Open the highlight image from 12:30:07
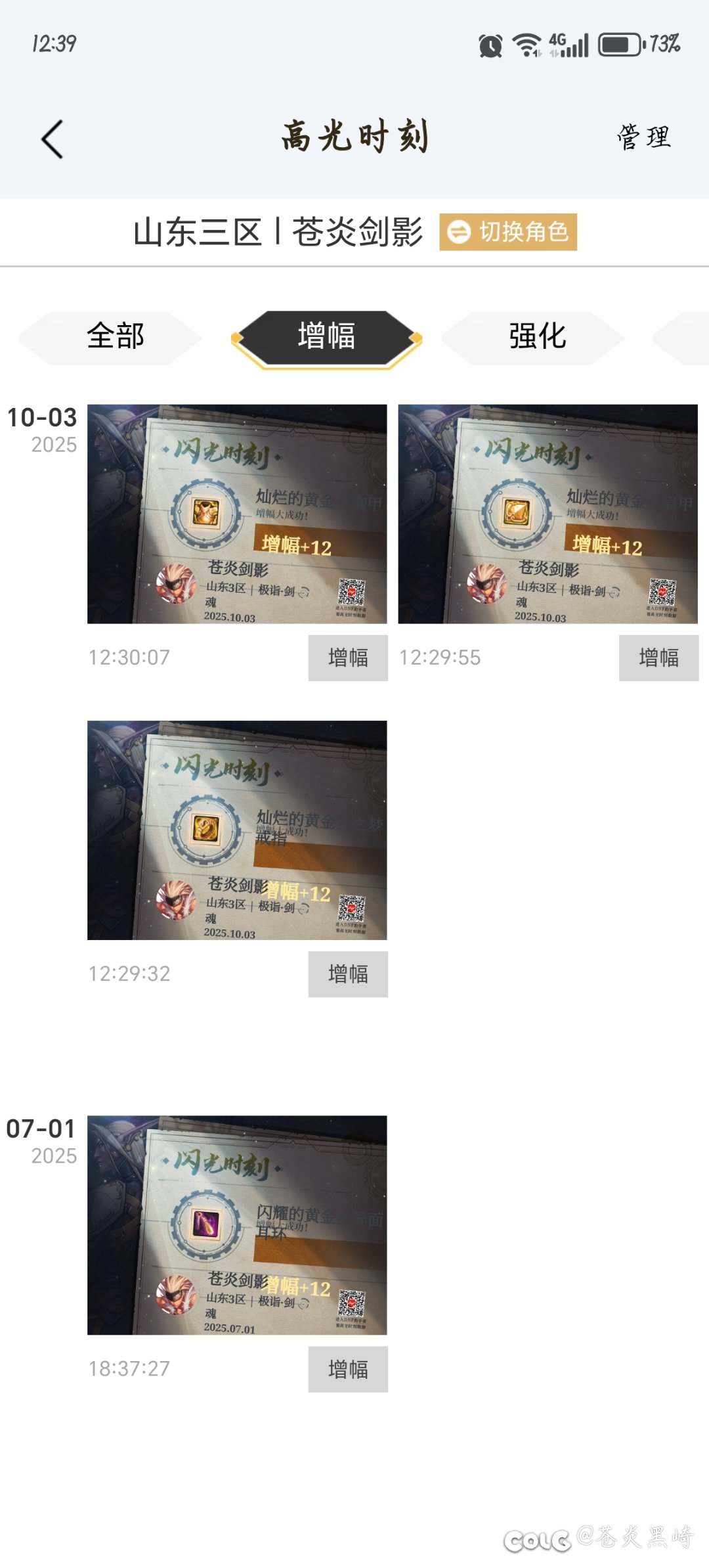This screenshot has width=709, height=1568. point(237,514)
